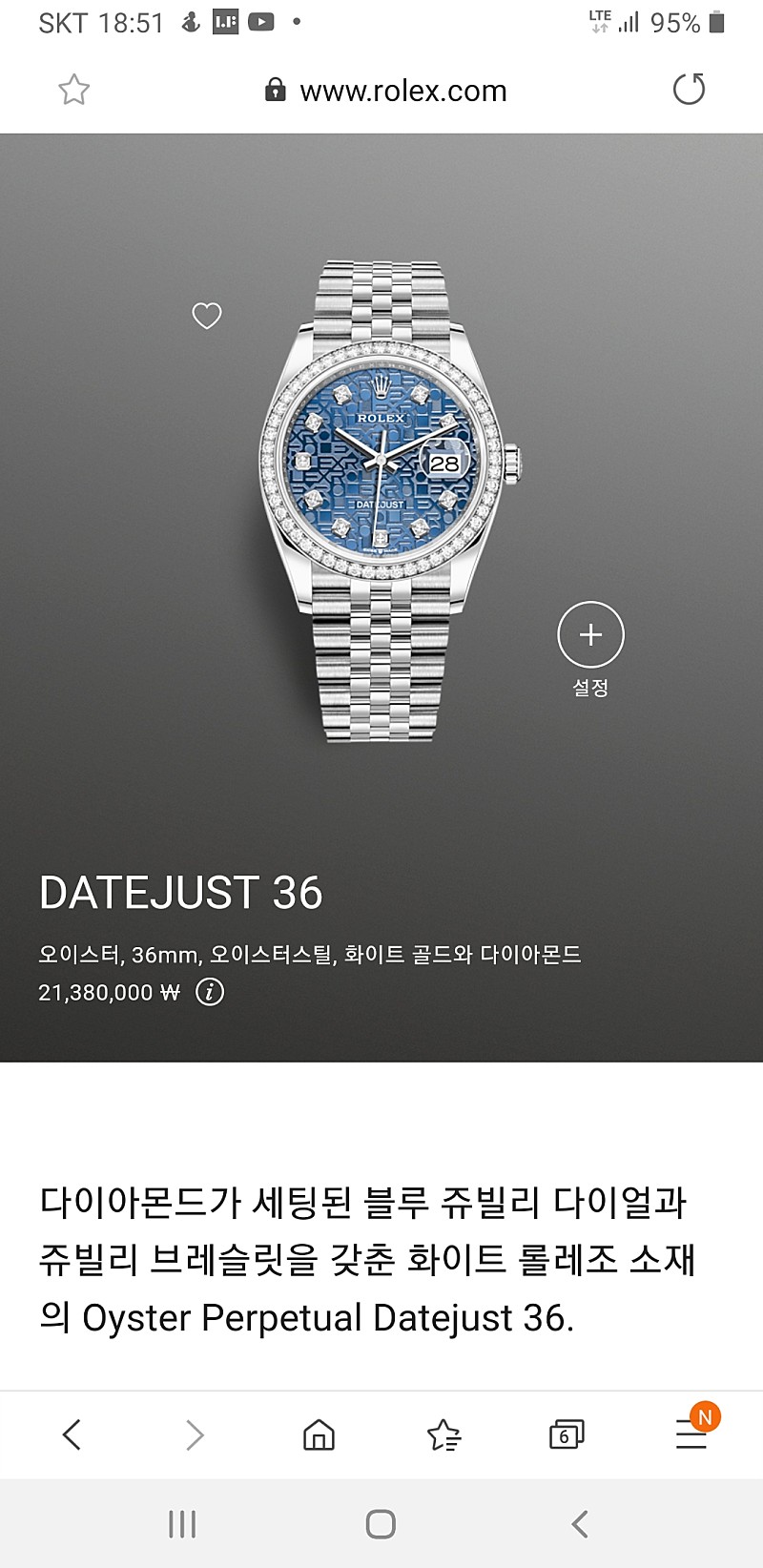Screen dimensions: 763x1568
Task: Tap the www.rolex.com address bar
Action: pyautogui.click(x=386, y=91)
